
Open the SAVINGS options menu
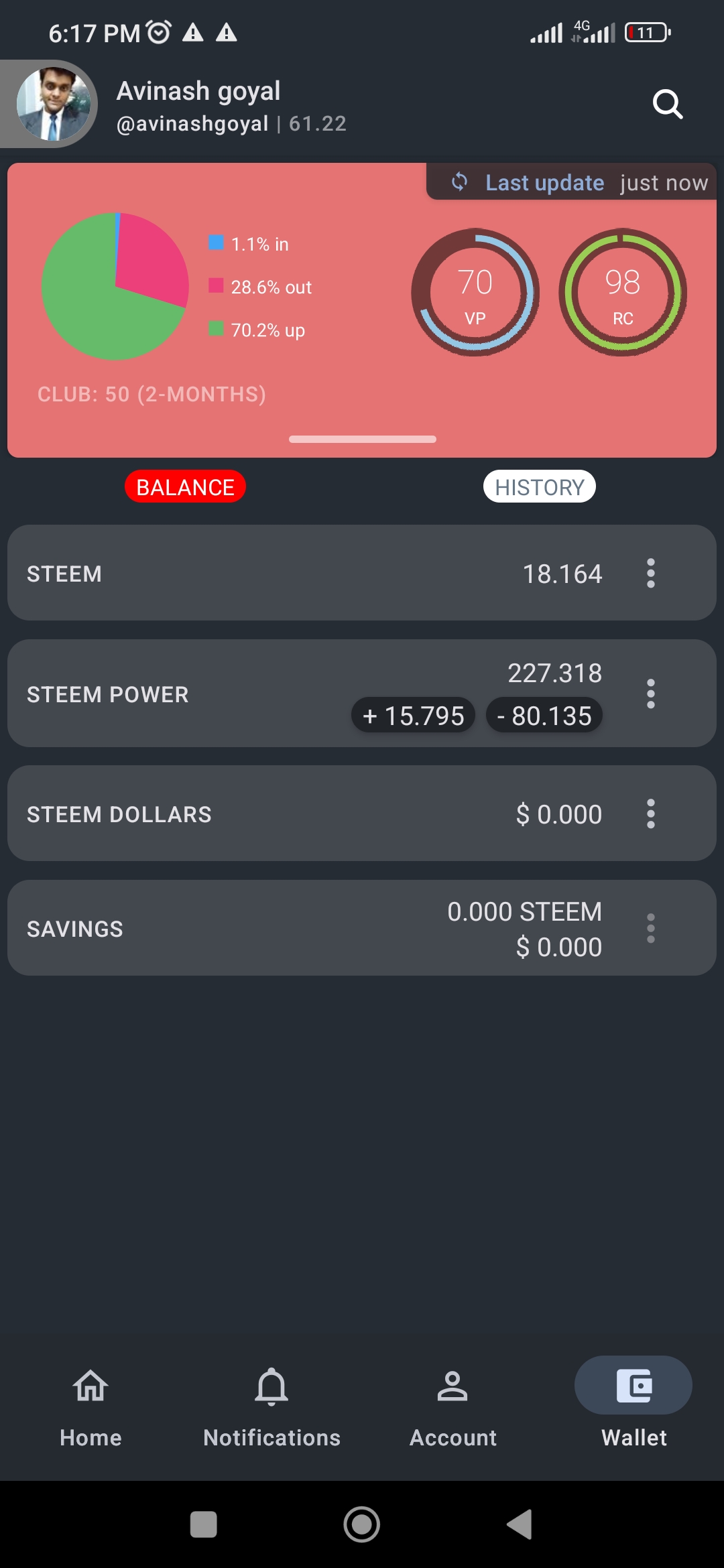pos(650,929)
